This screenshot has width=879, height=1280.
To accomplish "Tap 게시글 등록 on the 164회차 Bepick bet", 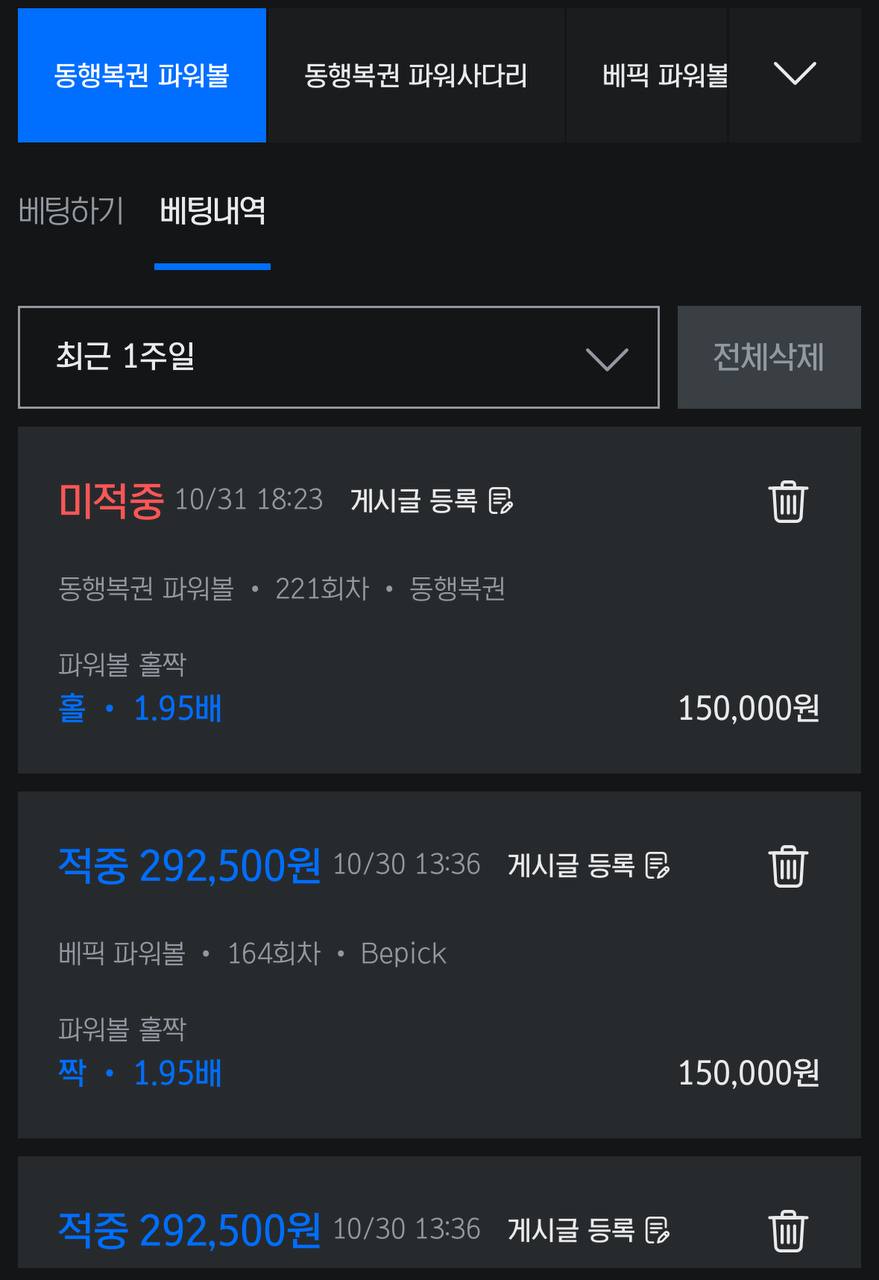I will click(589, 865).
